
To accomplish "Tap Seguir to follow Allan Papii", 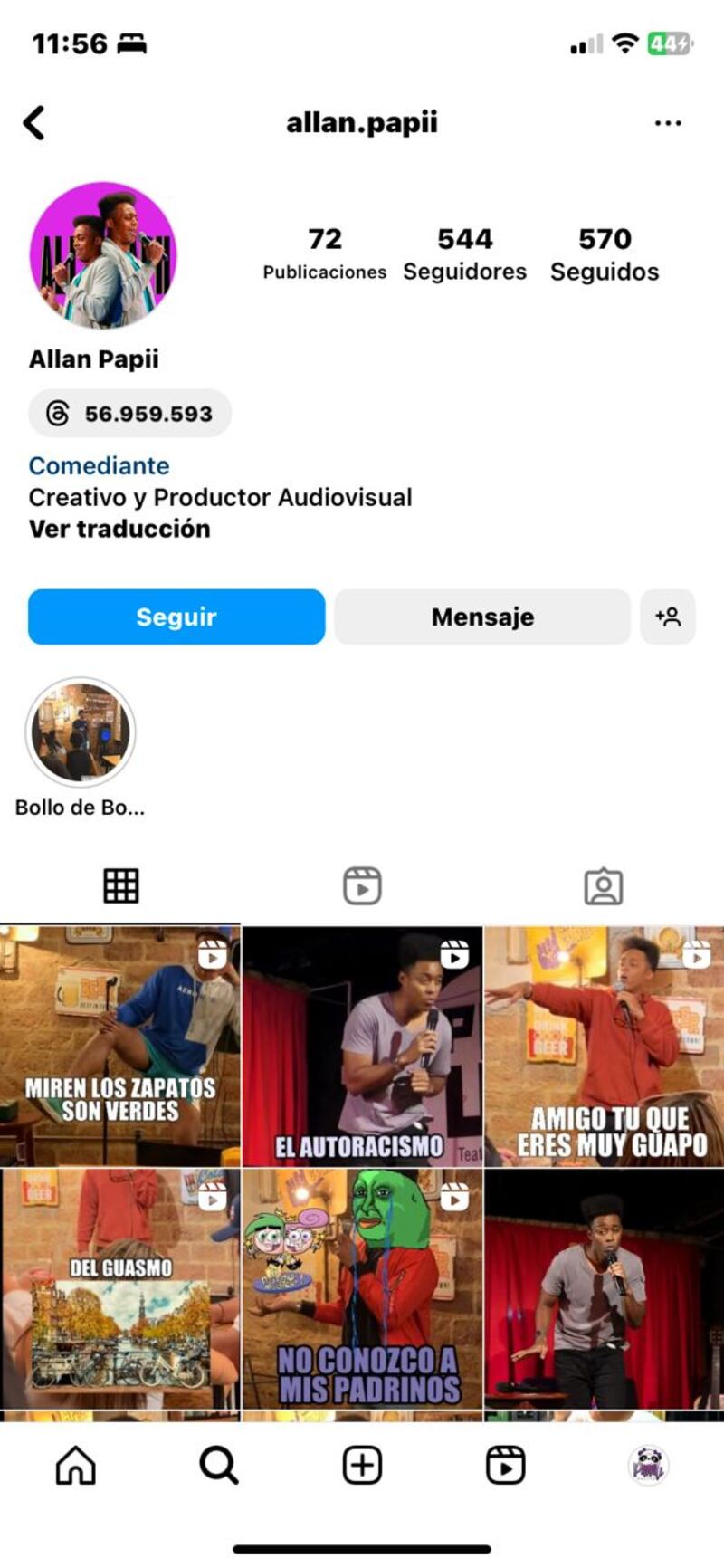I will pos(176,617).
